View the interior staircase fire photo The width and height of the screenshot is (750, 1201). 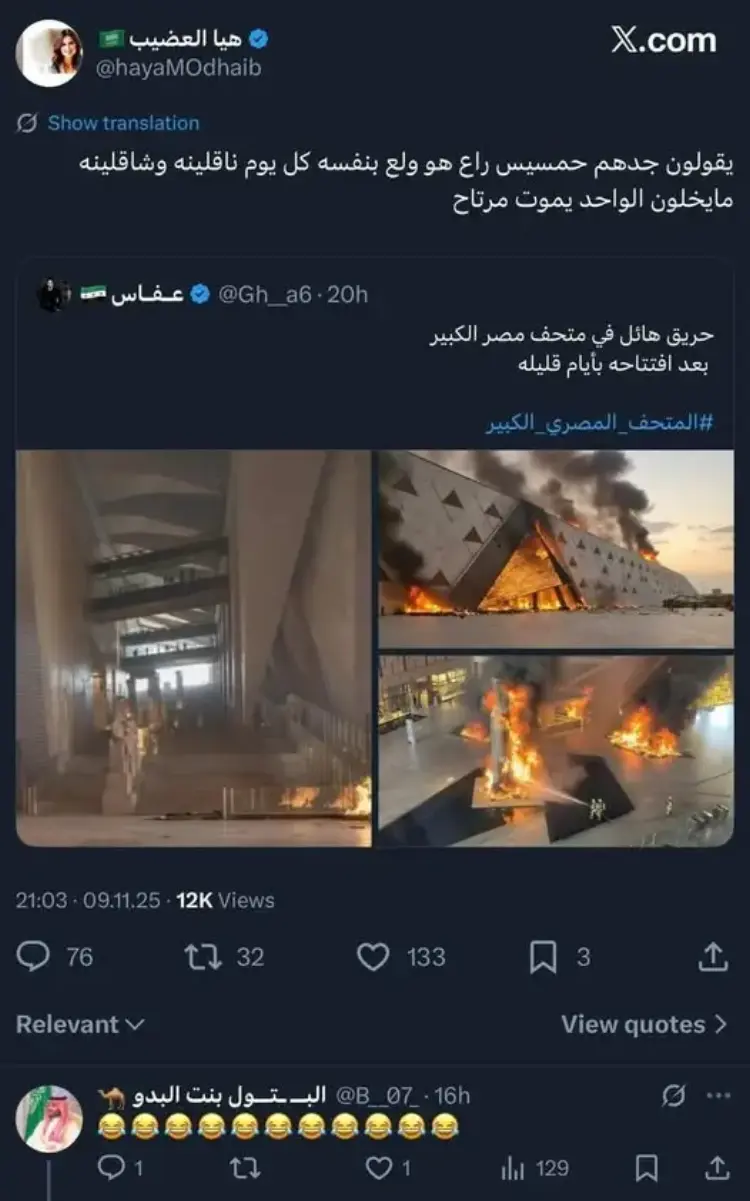pos(194,648)
